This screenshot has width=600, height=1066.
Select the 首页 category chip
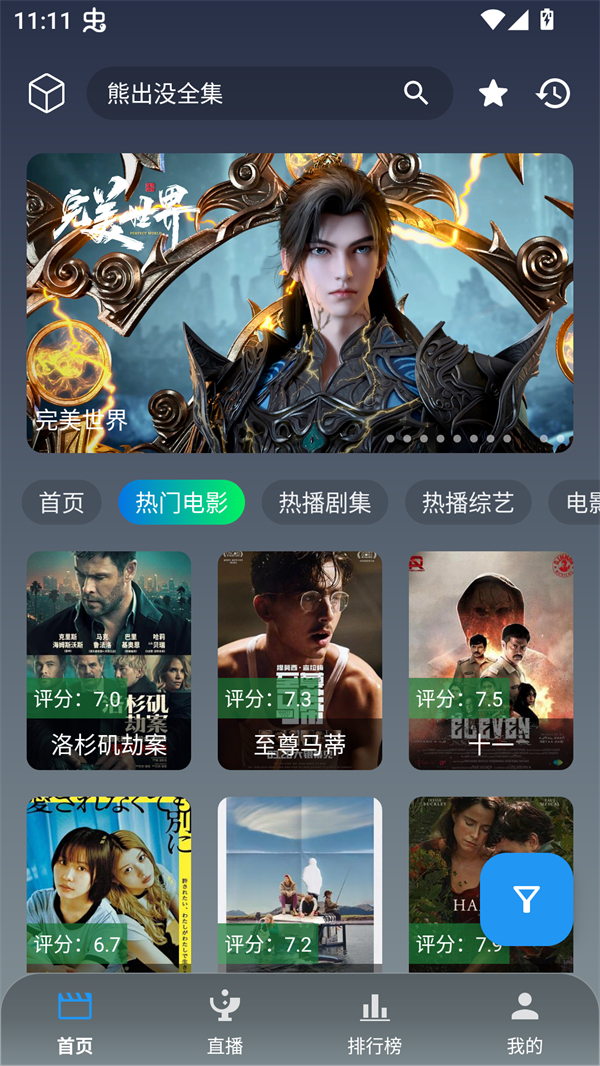point(62,502)
